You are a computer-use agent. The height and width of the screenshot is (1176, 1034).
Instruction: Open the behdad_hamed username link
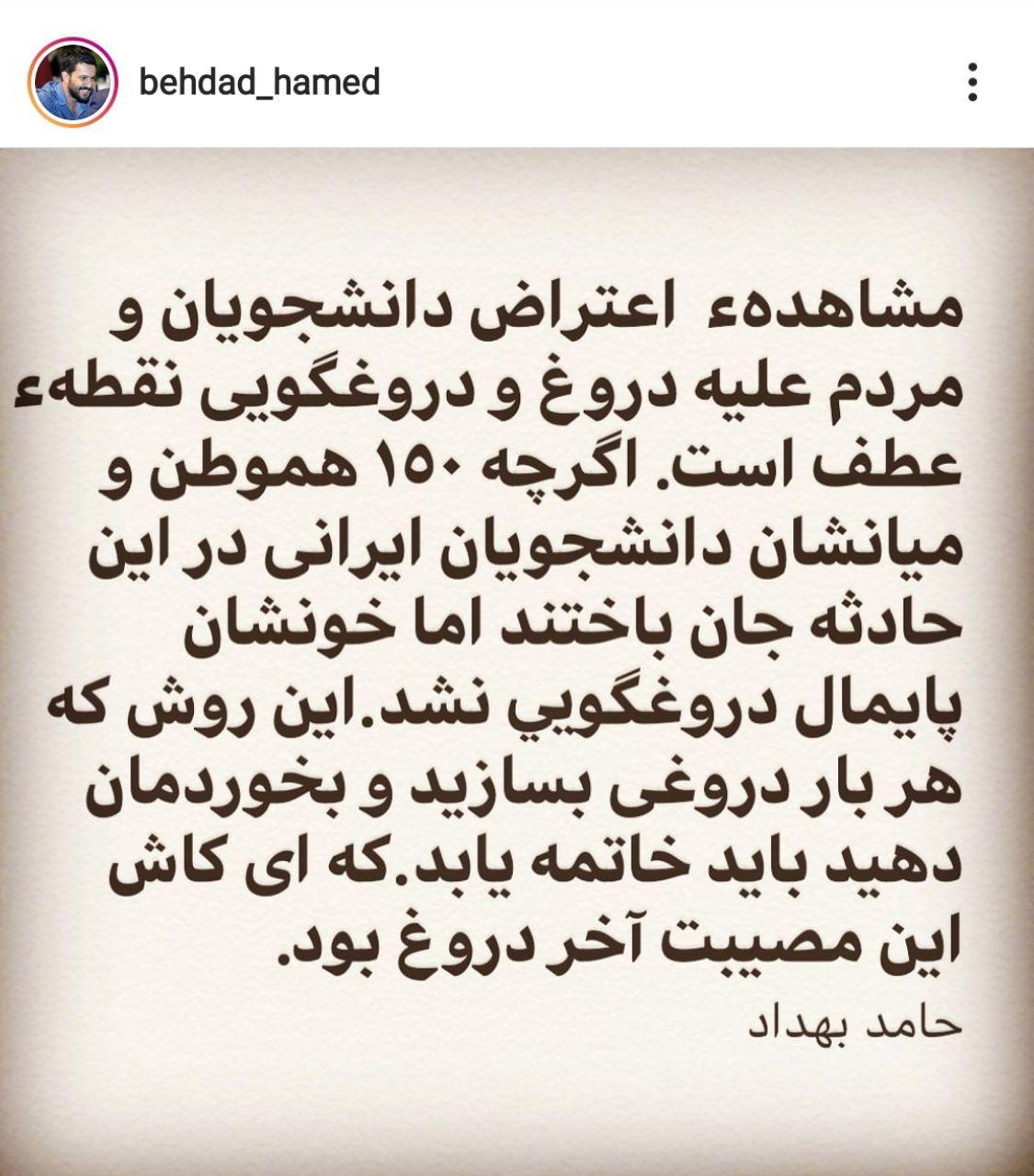click(259, 83)
